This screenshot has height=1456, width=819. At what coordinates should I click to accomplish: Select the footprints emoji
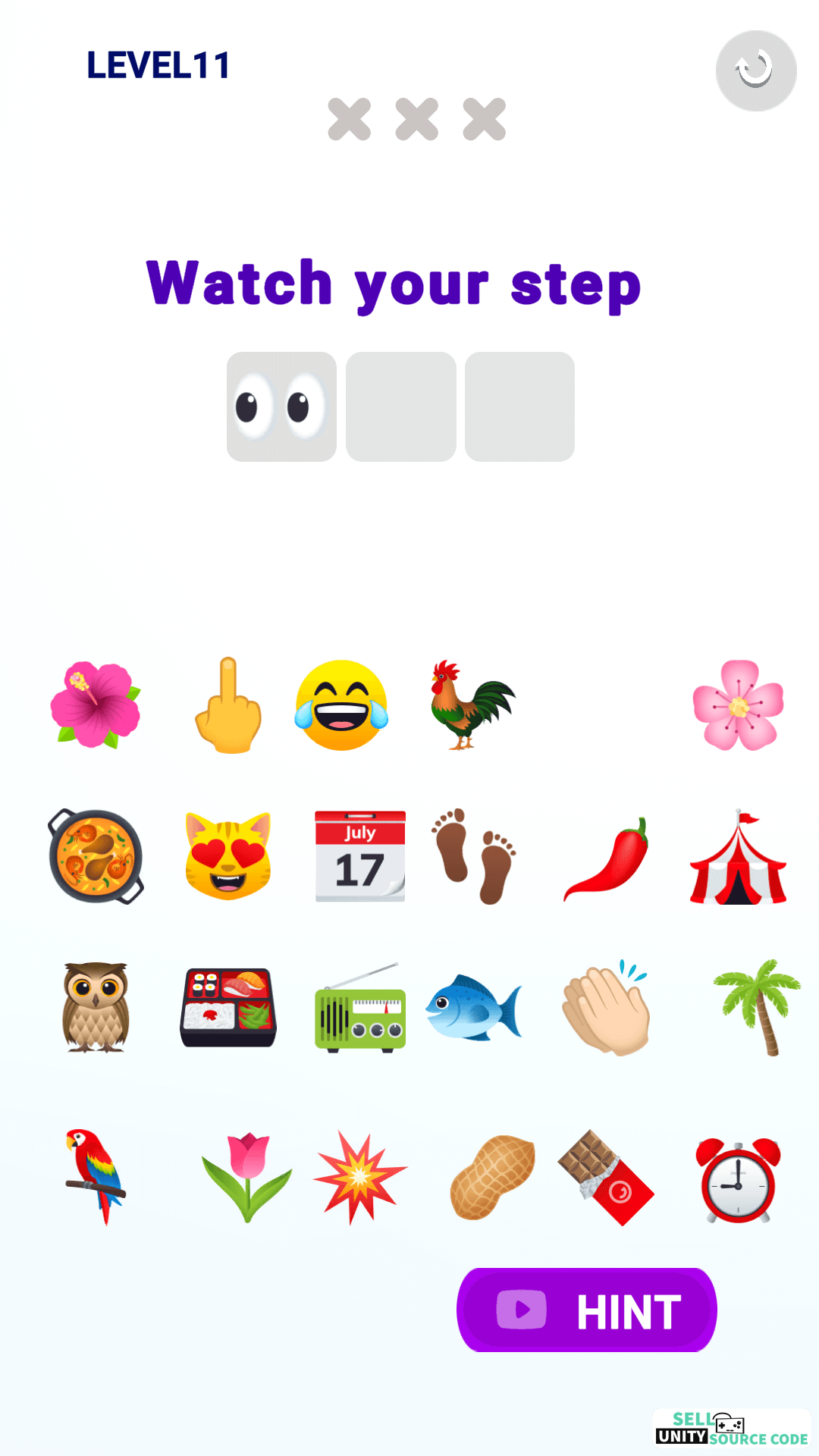click(x=474, y=856)
